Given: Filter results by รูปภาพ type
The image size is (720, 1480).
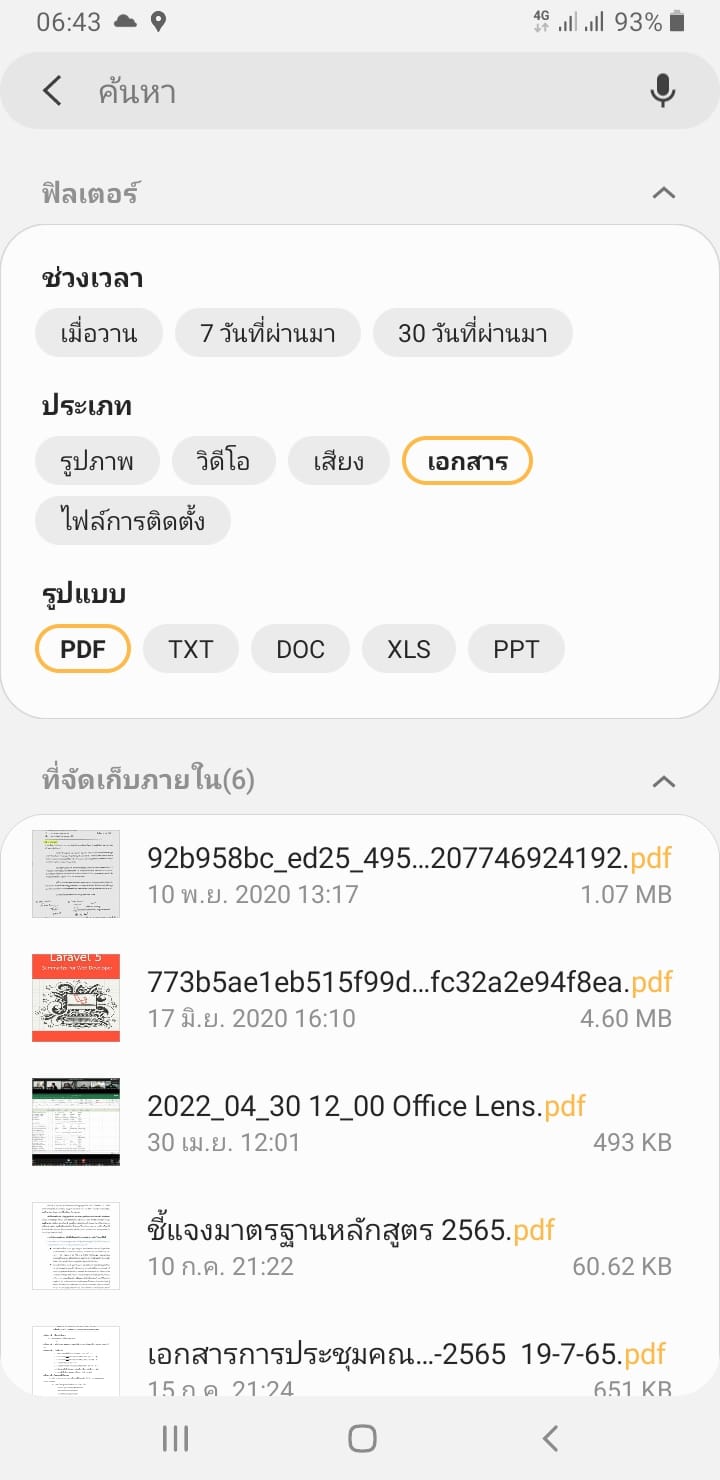Looking at the screenshot, I should (97, 461).
